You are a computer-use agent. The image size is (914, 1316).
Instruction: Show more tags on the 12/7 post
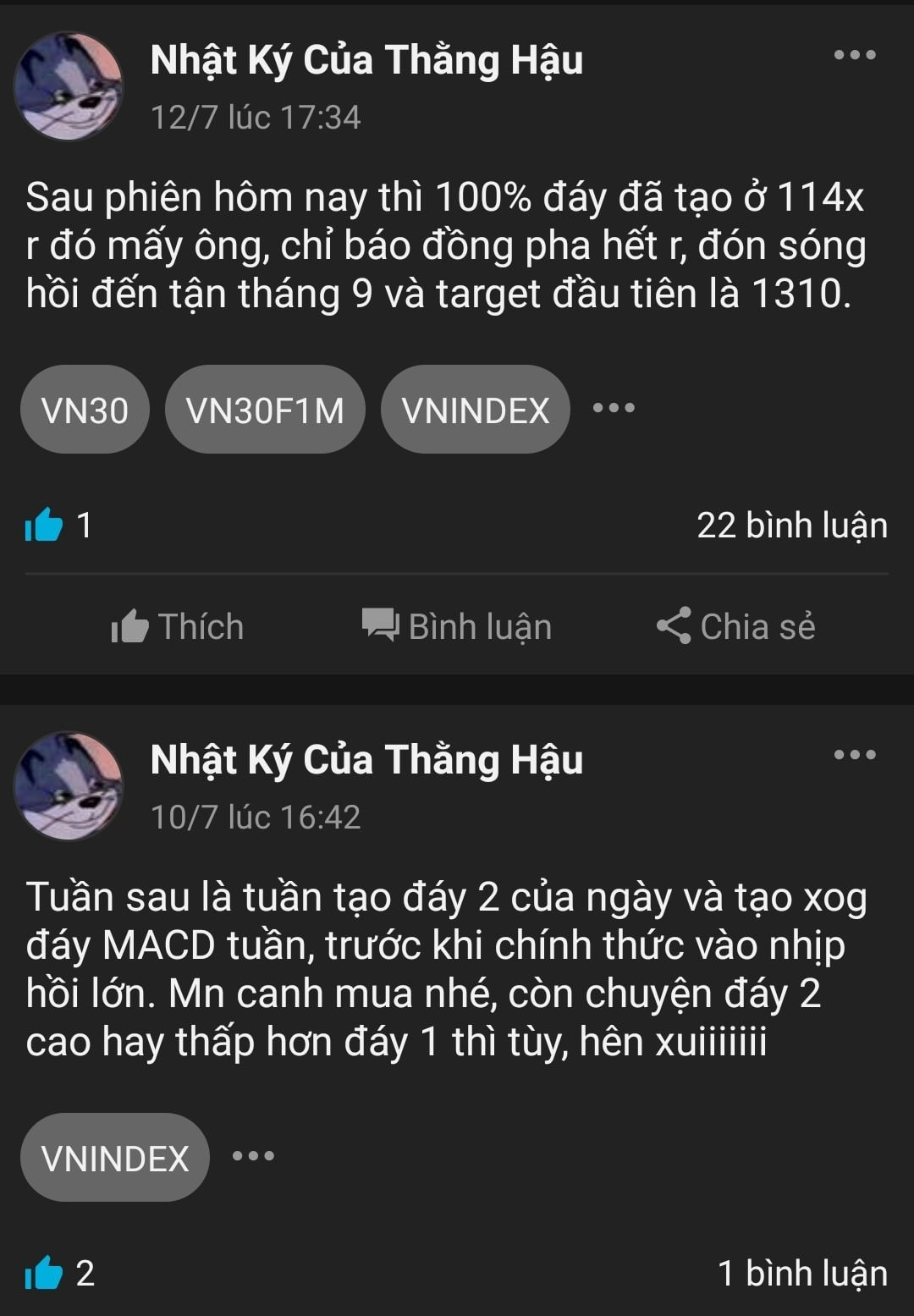(614, 408)
